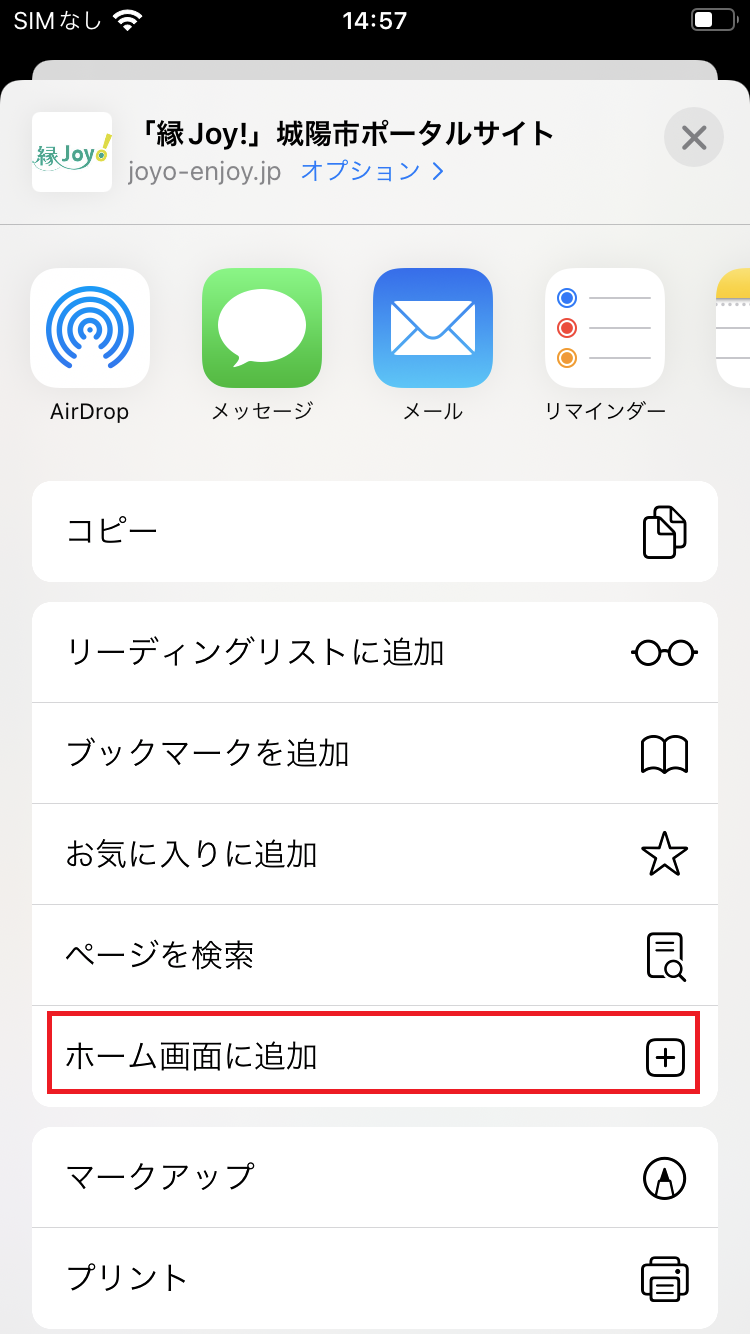
Task: Open the オプション link
Action: [x=371, y=171]
